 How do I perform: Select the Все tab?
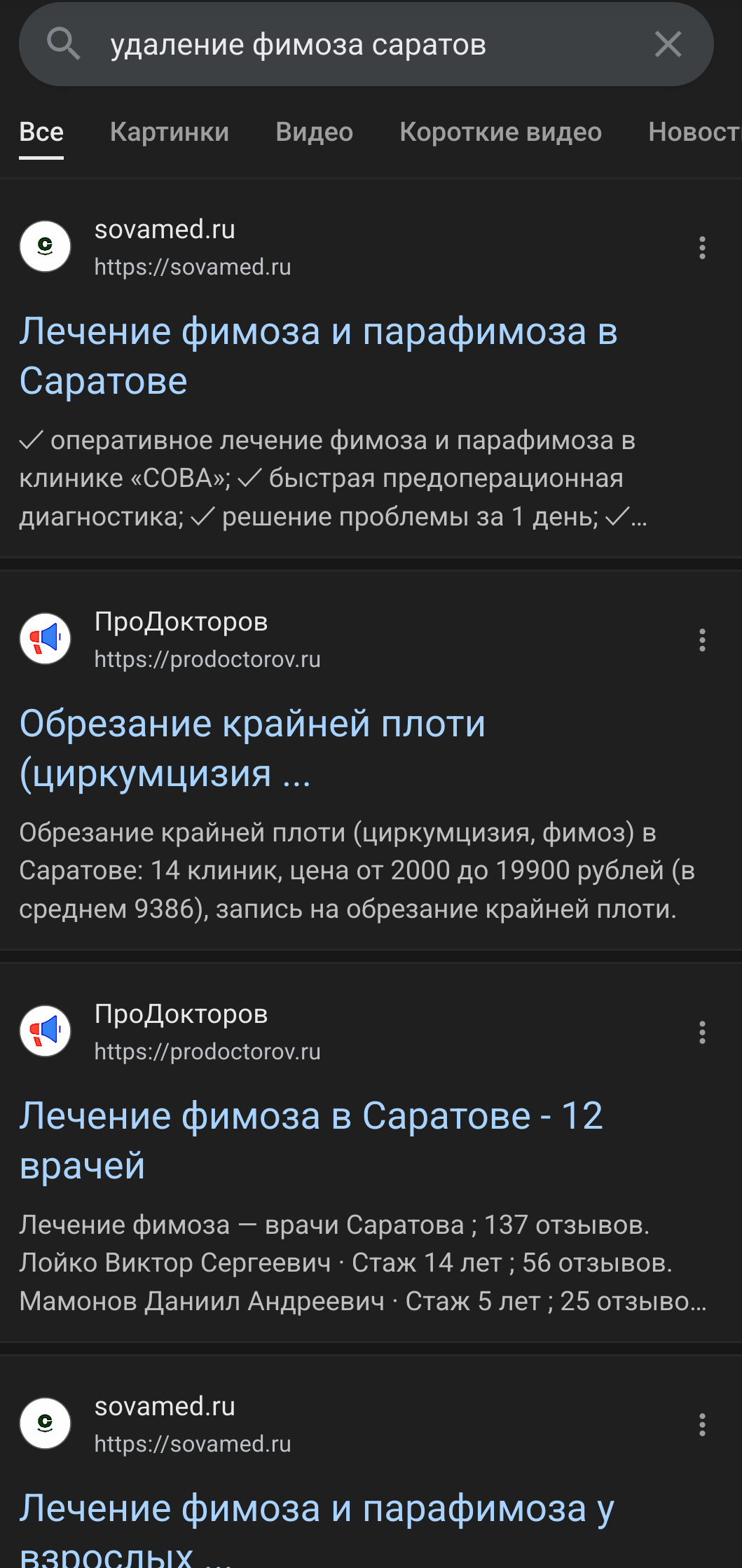(41, 132)
